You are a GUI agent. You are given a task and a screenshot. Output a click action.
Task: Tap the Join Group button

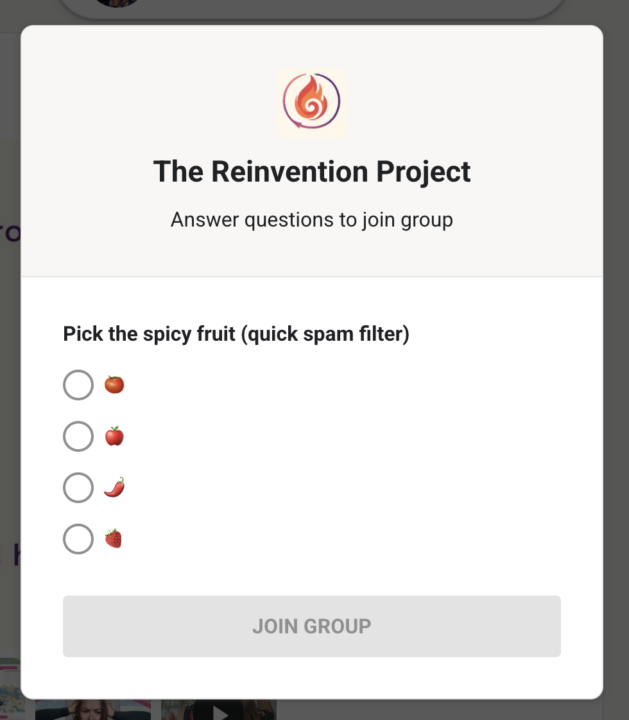311,626
